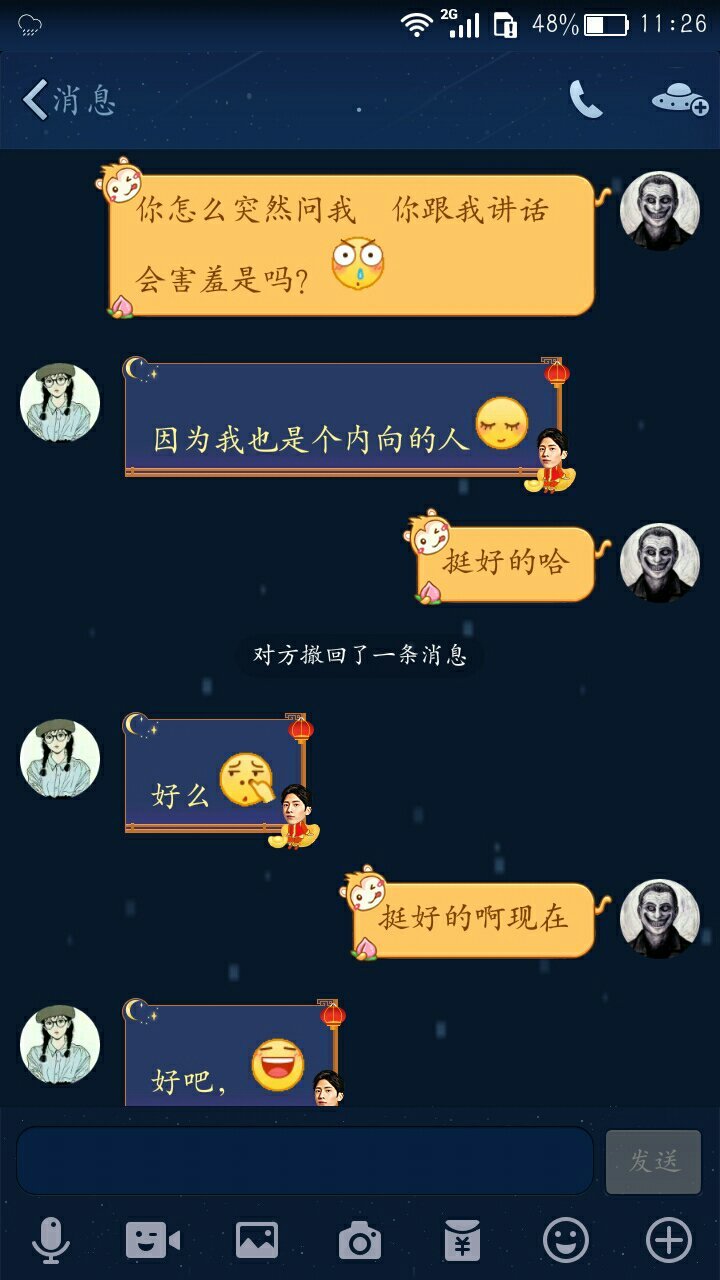Start a video call from the toolbar
The image size is (720, 1280).
[x=153, y=1241]
